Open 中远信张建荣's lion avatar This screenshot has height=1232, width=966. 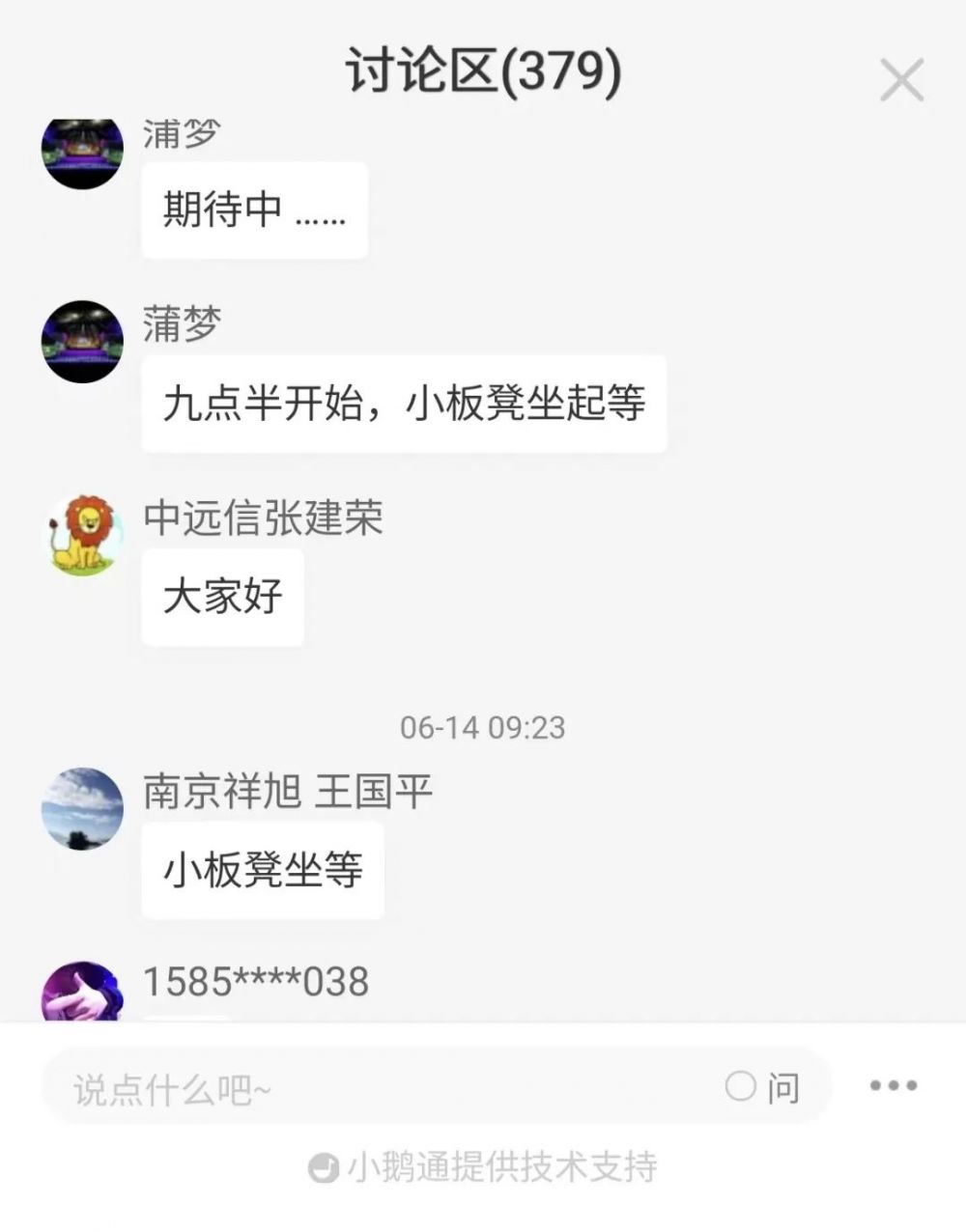[x=82, y=535]
